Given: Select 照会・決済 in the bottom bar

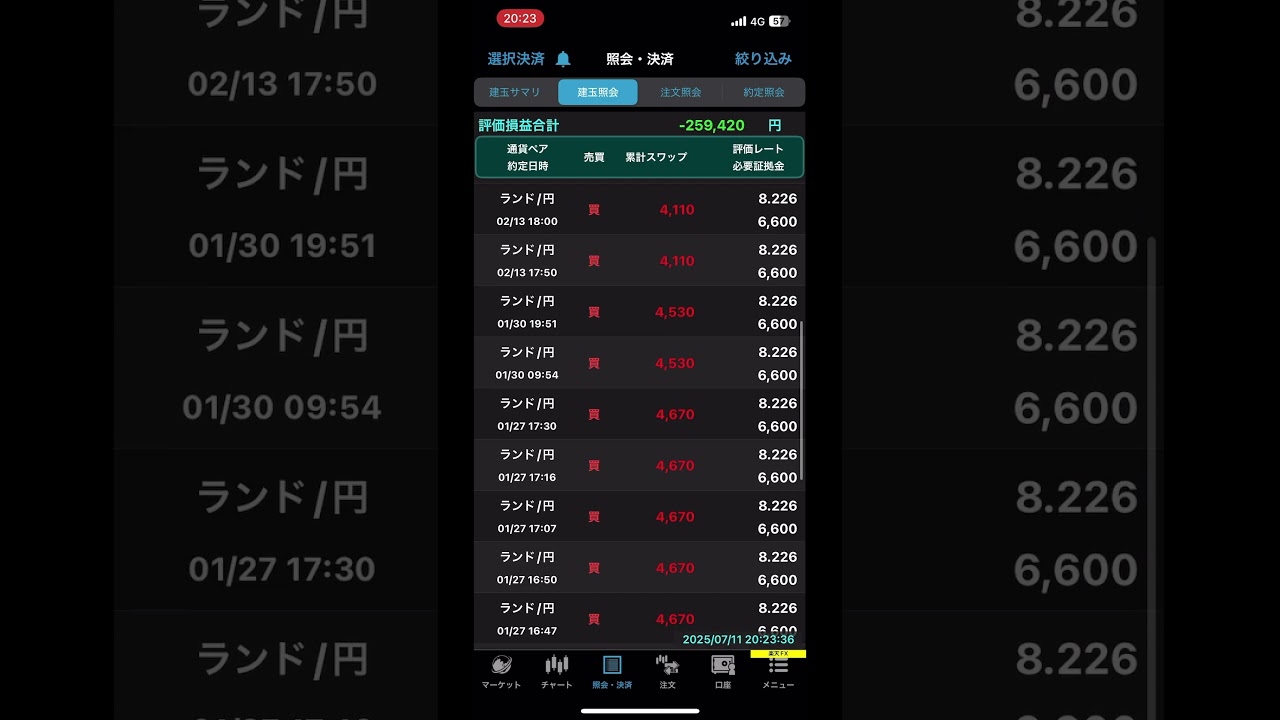Looking at the screenshot, I should point(612,672).
